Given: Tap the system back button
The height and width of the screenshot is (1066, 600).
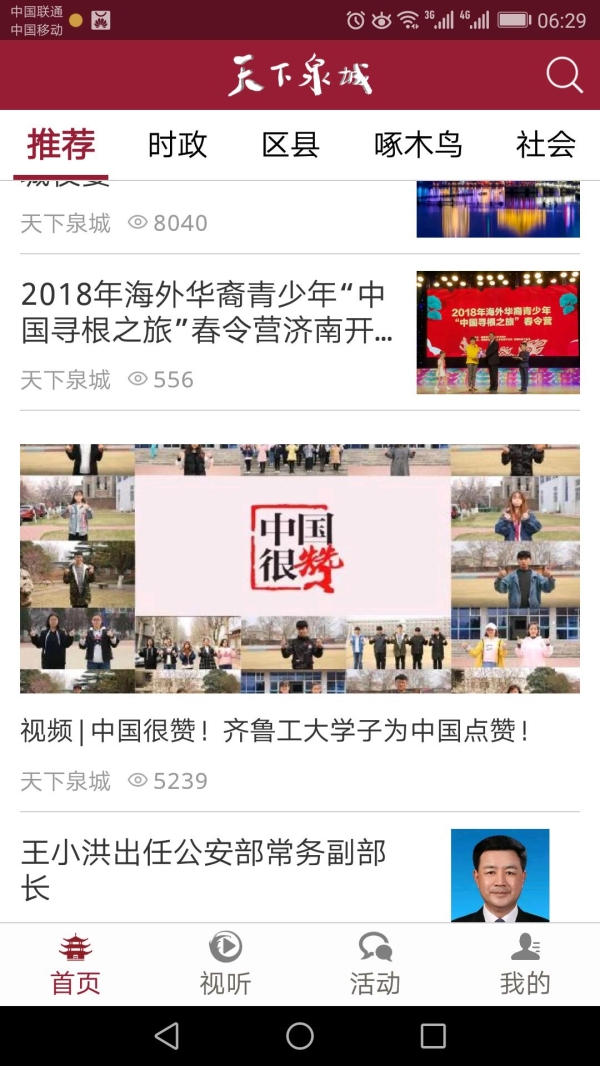Looking at the screenshot, I should pos(167,1036).
